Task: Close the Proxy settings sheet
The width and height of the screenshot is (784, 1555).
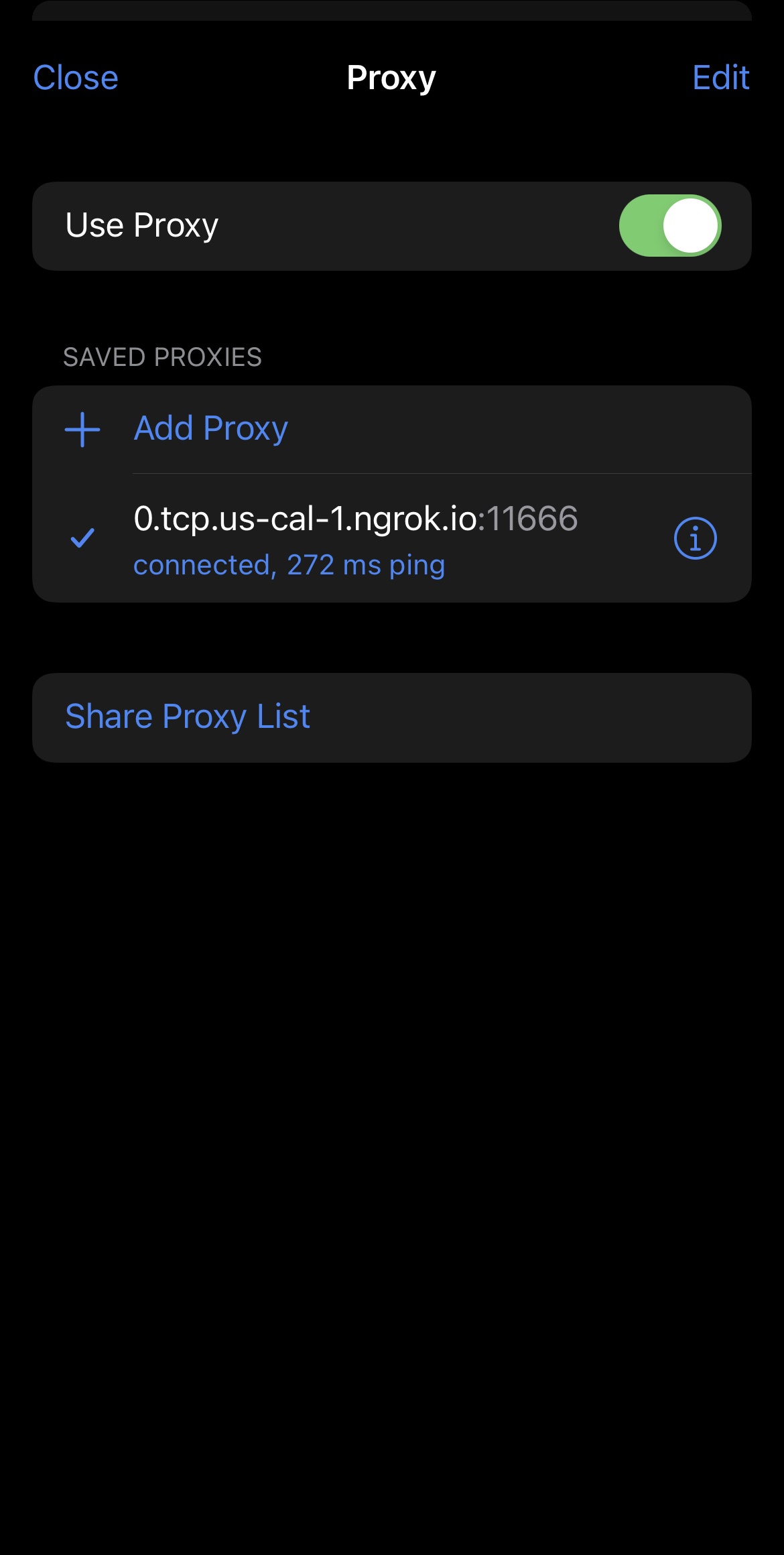Action: click(x=76, y=78)
